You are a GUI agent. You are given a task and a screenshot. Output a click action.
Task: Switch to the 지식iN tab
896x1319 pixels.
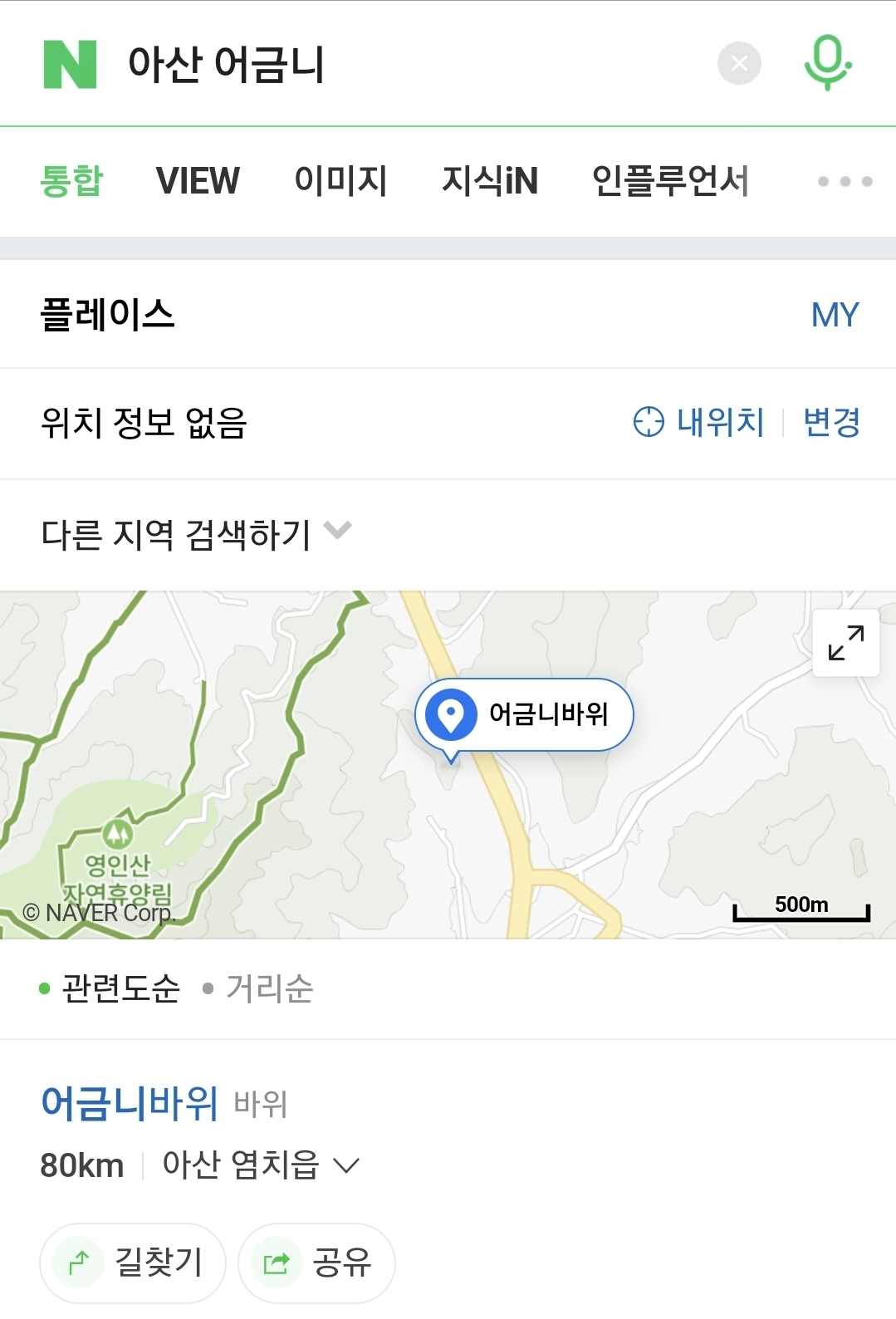pyautogui.click(x=490, y=180)
